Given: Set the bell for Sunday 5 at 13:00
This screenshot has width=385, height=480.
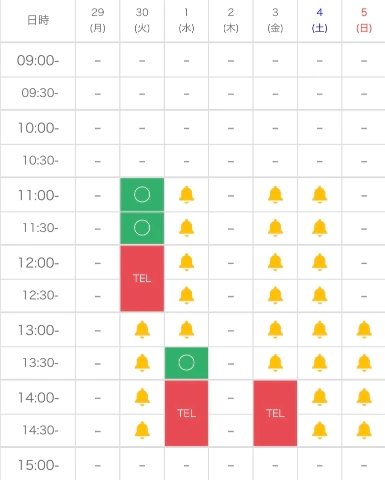Looking at the screenshot, I should coord(364,330).
